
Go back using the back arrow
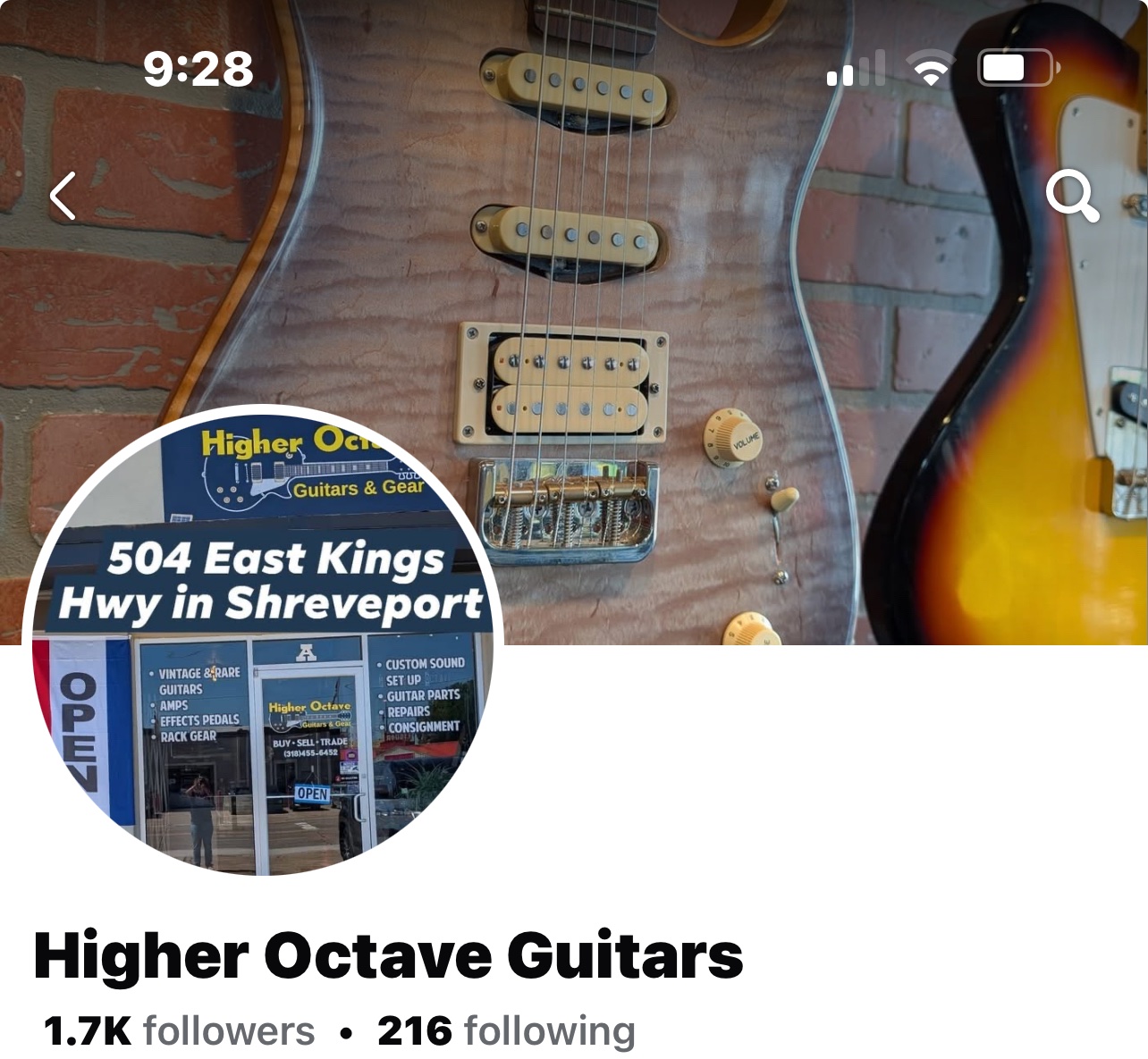[63, 197]
